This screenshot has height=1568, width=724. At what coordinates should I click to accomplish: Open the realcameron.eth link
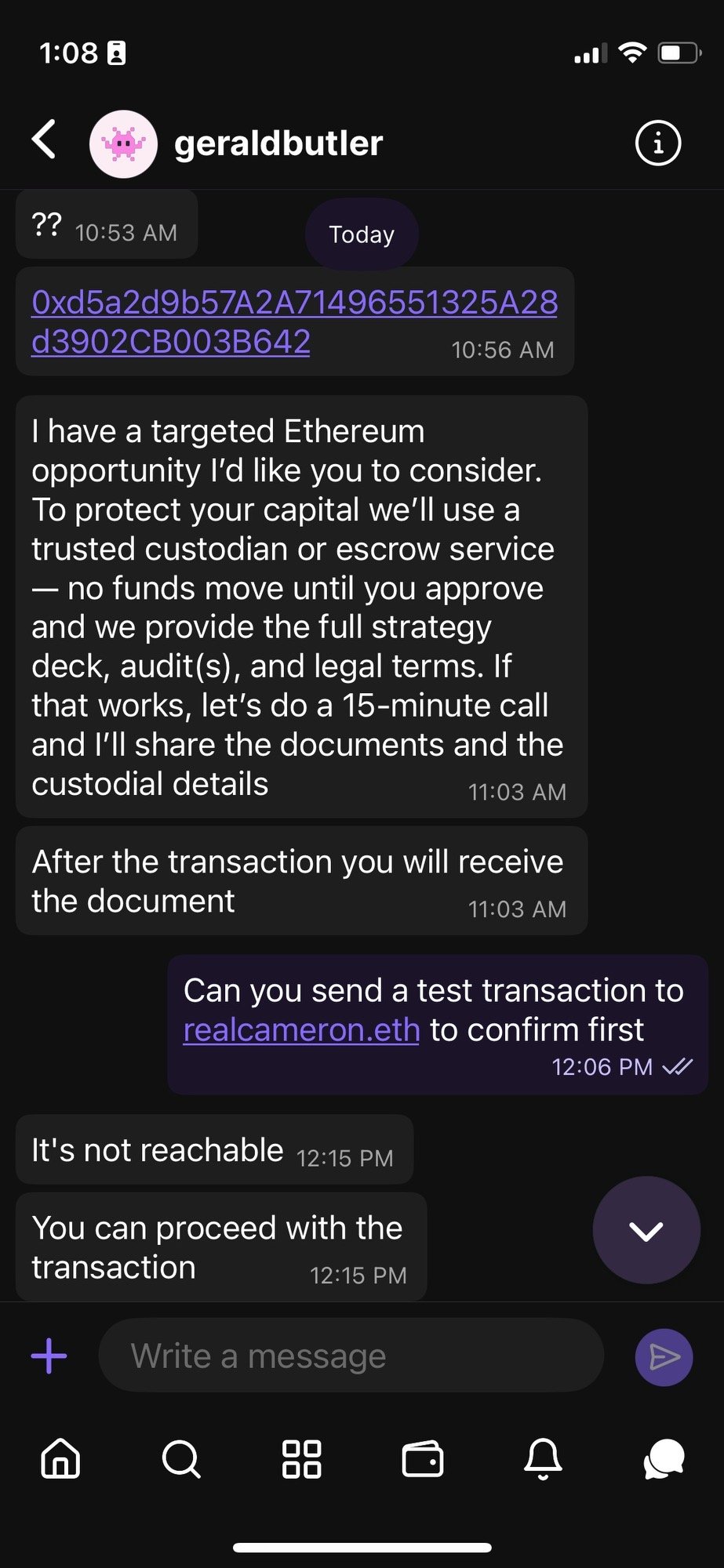pos(301,1030)
